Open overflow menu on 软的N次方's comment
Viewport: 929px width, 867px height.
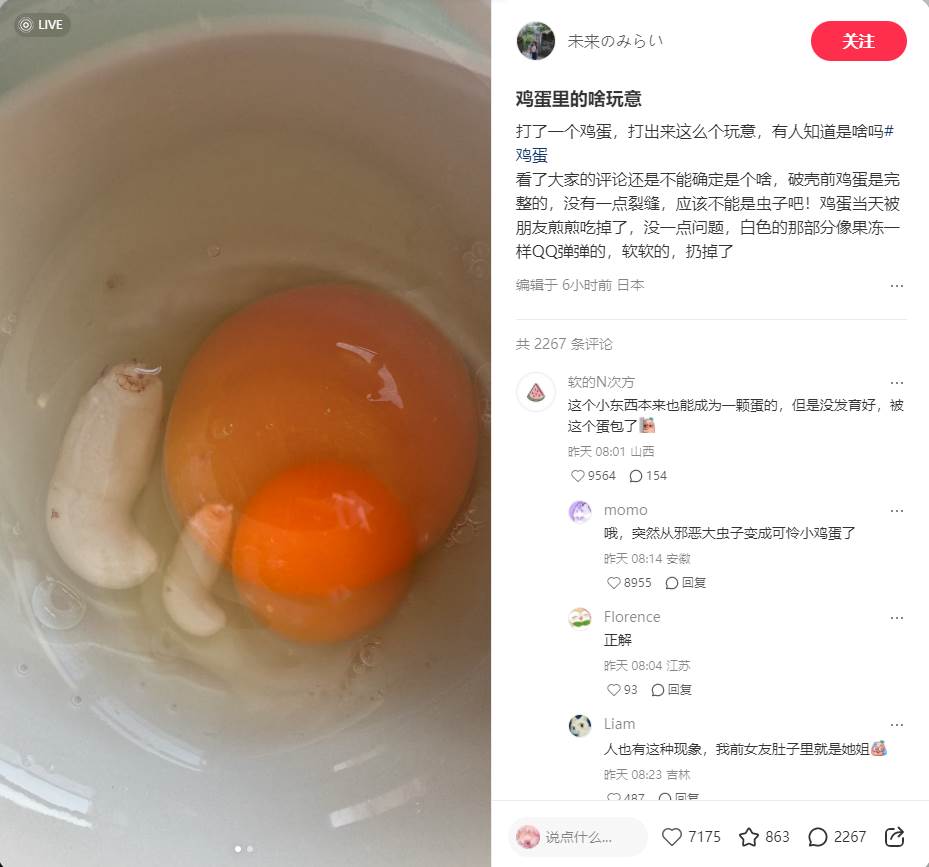896,383
